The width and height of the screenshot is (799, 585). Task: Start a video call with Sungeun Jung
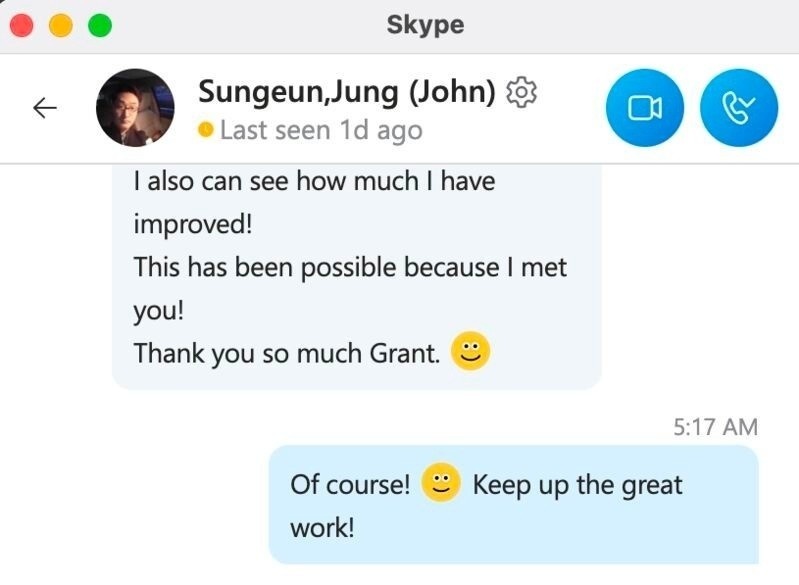coord(644,108)
